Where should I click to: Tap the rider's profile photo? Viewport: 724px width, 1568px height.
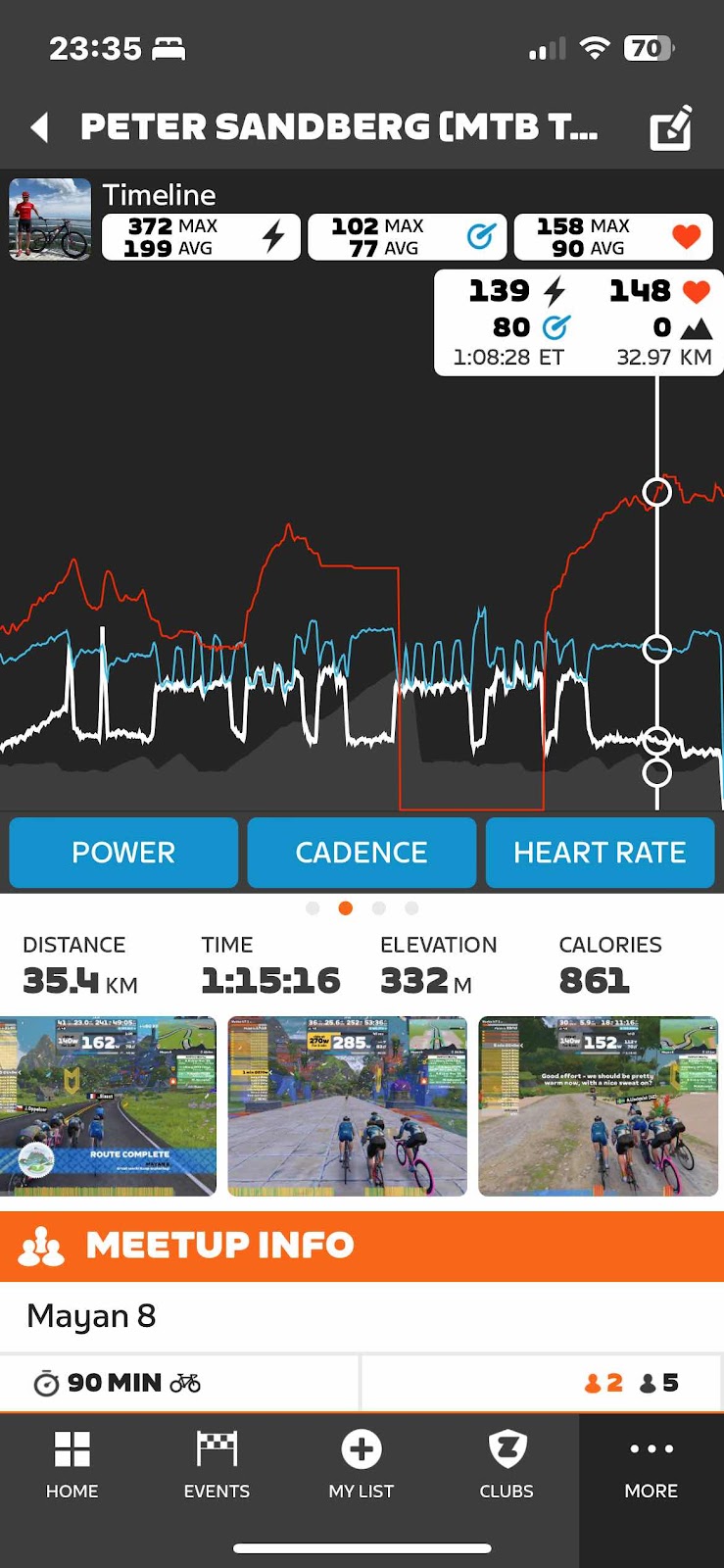pyautogui.click(x=50, y=219)
